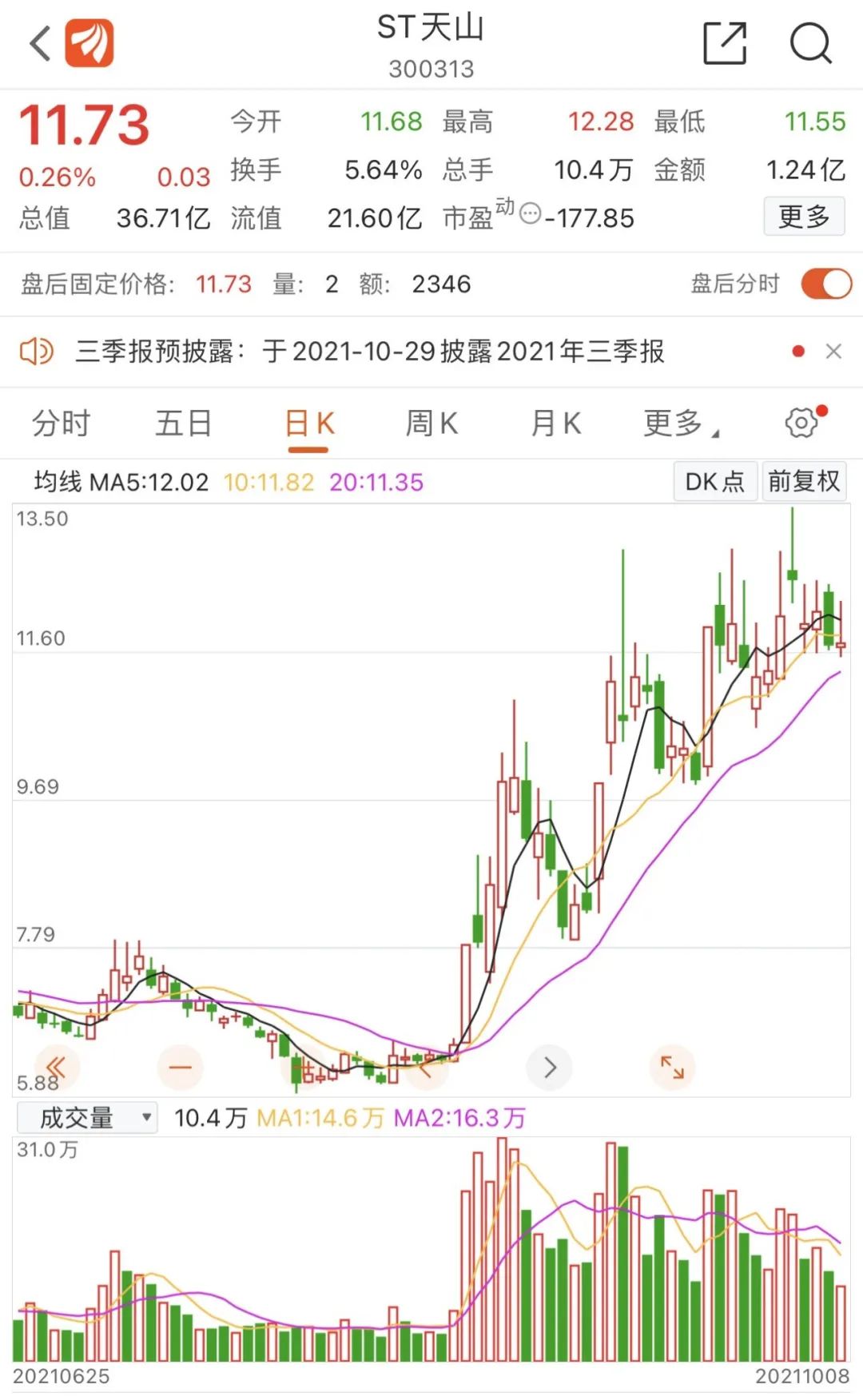Screen dimensions: 863x1400
Task: Go back using the top-left arrow
Action: tap(40, 43)
